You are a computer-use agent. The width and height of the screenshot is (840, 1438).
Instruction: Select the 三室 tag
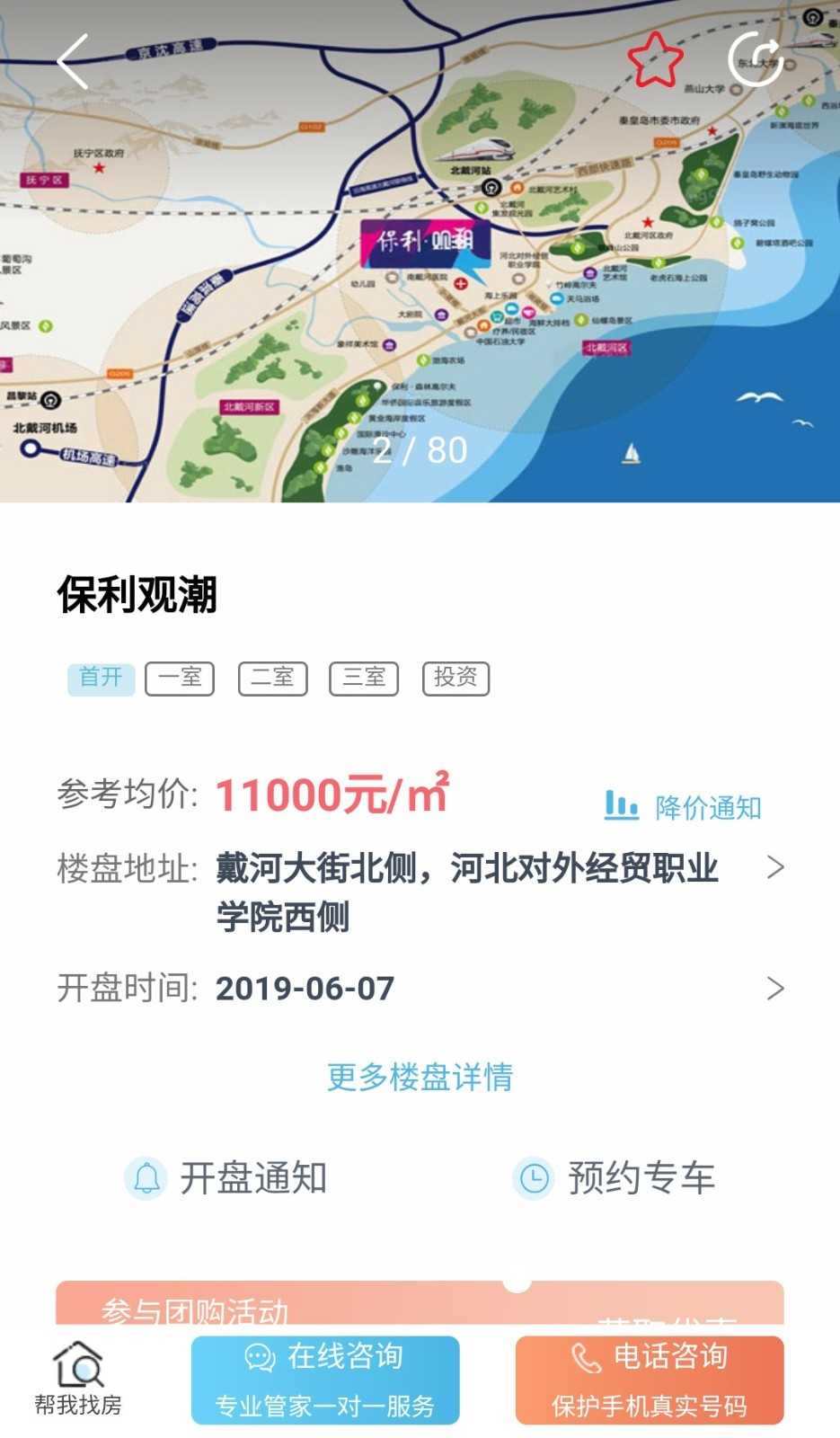tap(364, 679)
